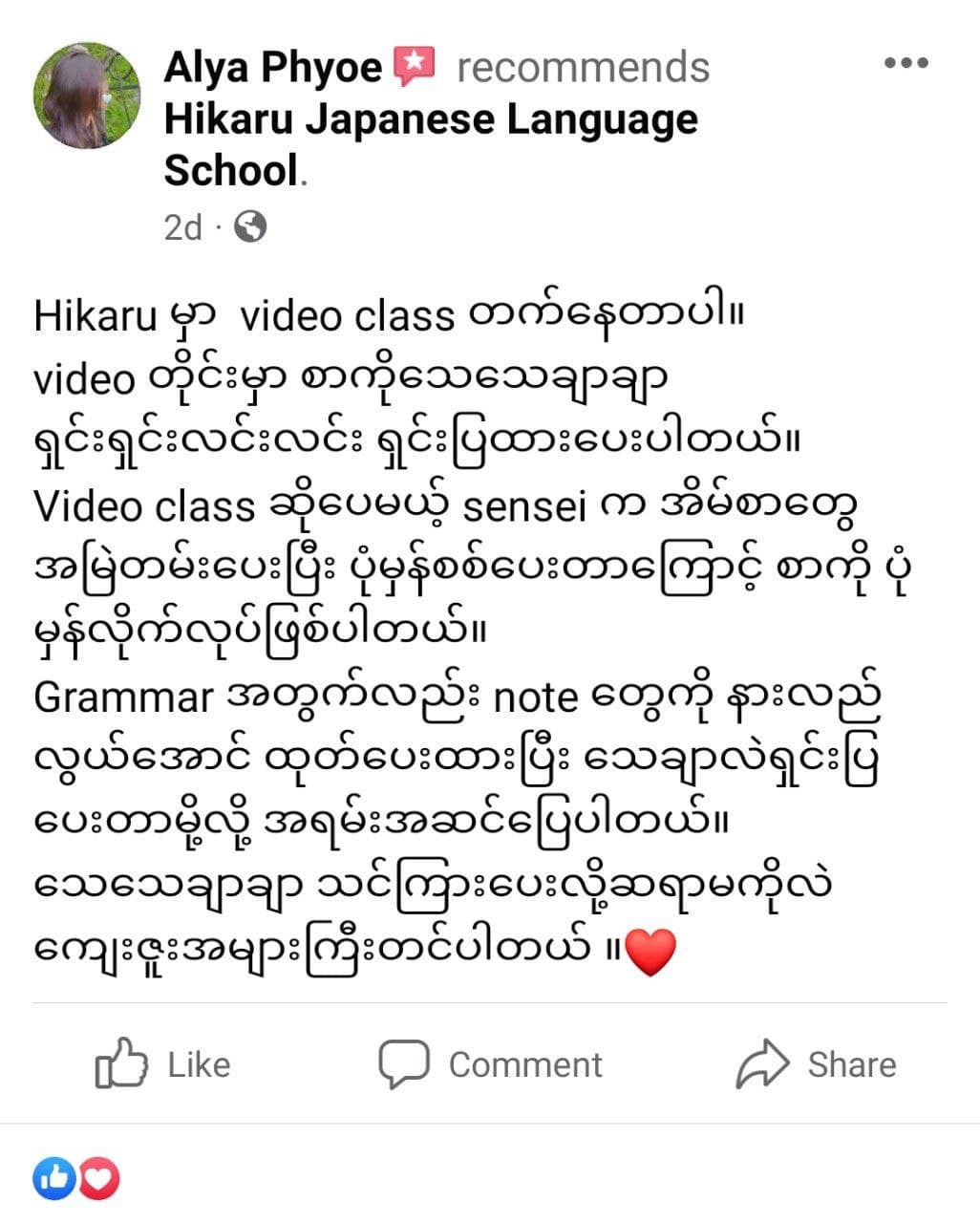The width and height of the screenshot is (980, 1223).
Task: Open Alya Phyoe's profile
Action: [274, 65]
